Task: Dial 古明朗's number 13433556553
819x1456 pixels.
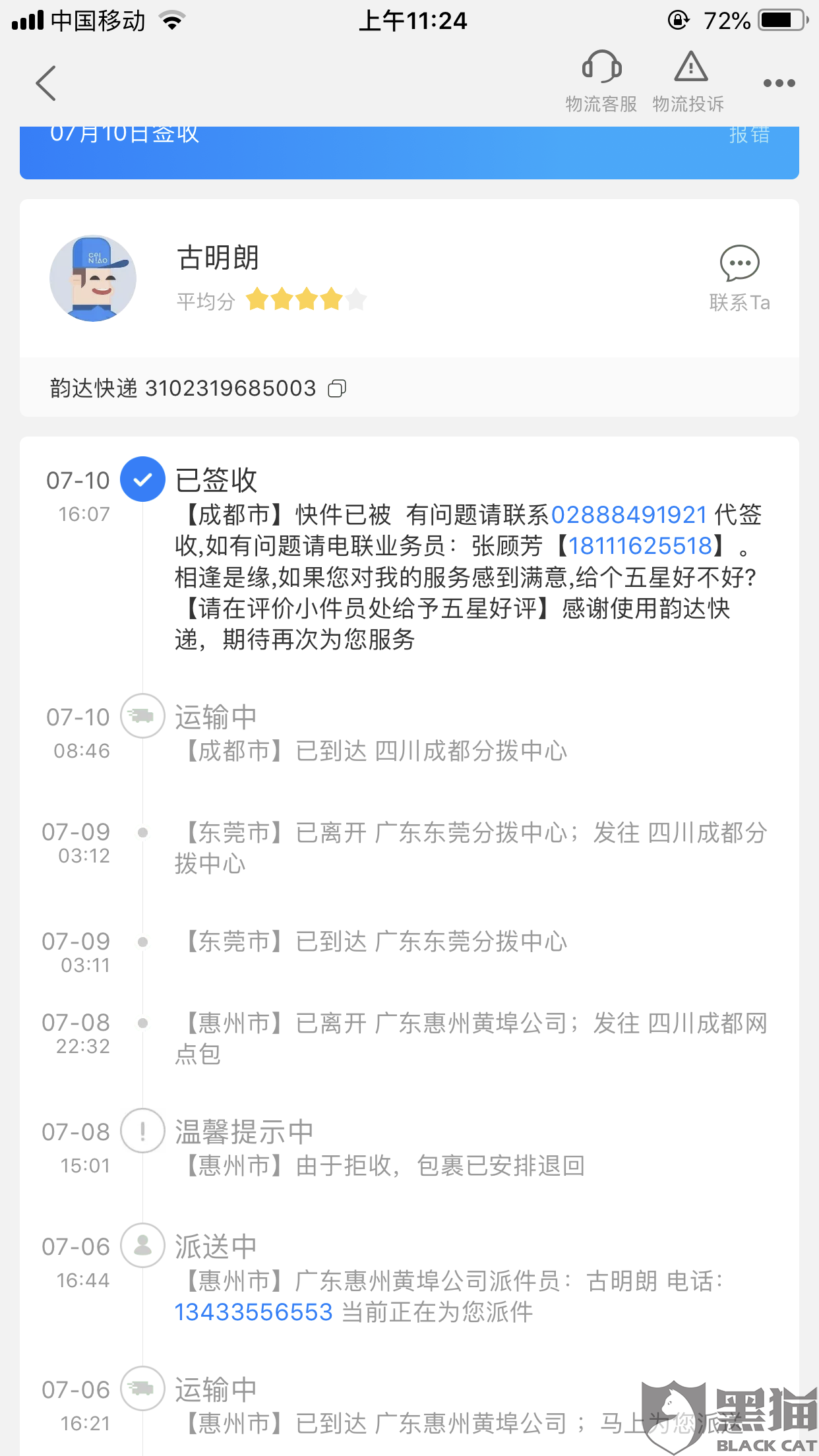Action: tap(254, 1312)
